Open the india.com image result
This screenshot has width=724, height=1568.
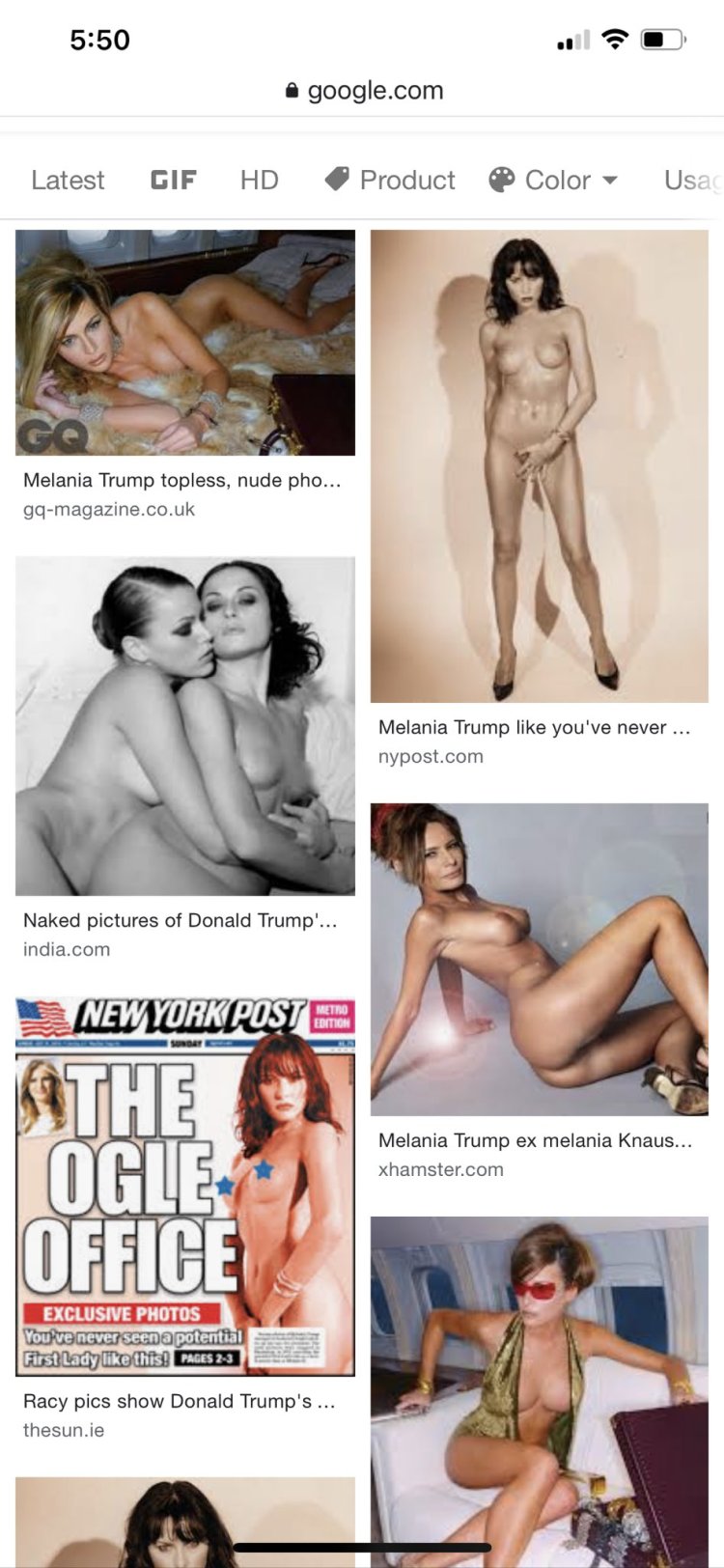pos(180,920)
